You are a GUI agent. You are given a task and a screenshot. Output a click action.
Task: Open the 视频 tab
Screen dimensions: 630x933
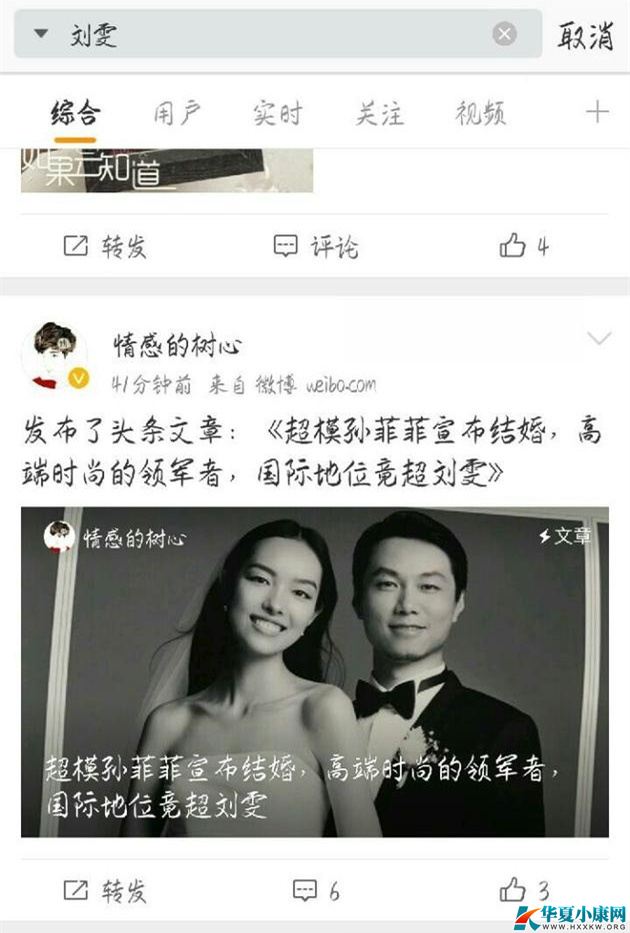[480, 113]
